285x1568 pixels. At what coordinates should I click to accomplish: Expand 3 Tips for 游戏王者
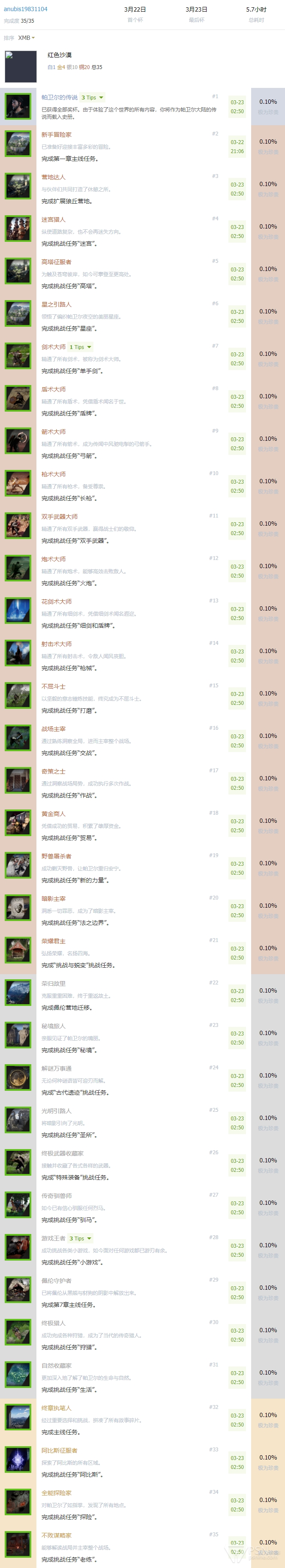pos(81,1238)
